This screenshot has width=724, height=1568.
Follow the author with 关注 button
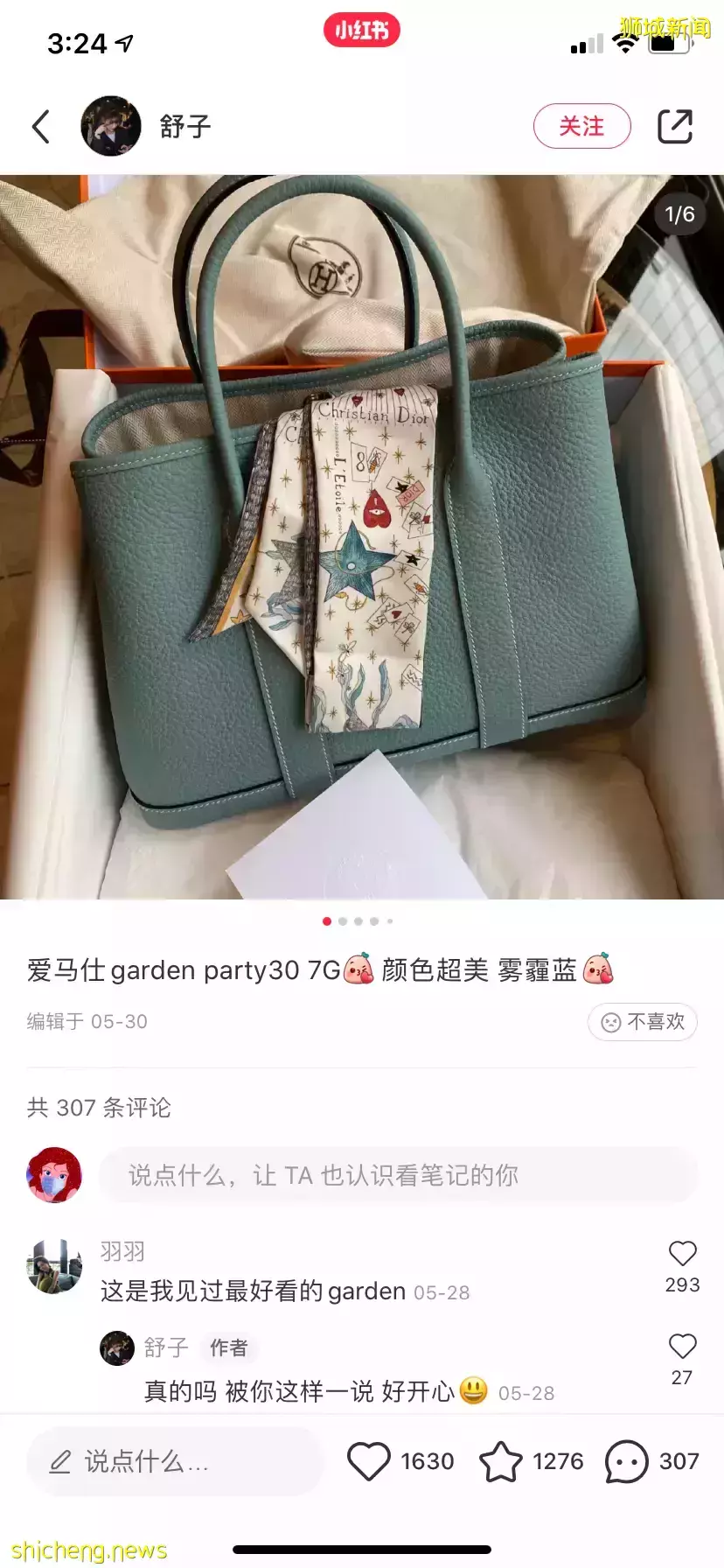[x=581, y=126]
